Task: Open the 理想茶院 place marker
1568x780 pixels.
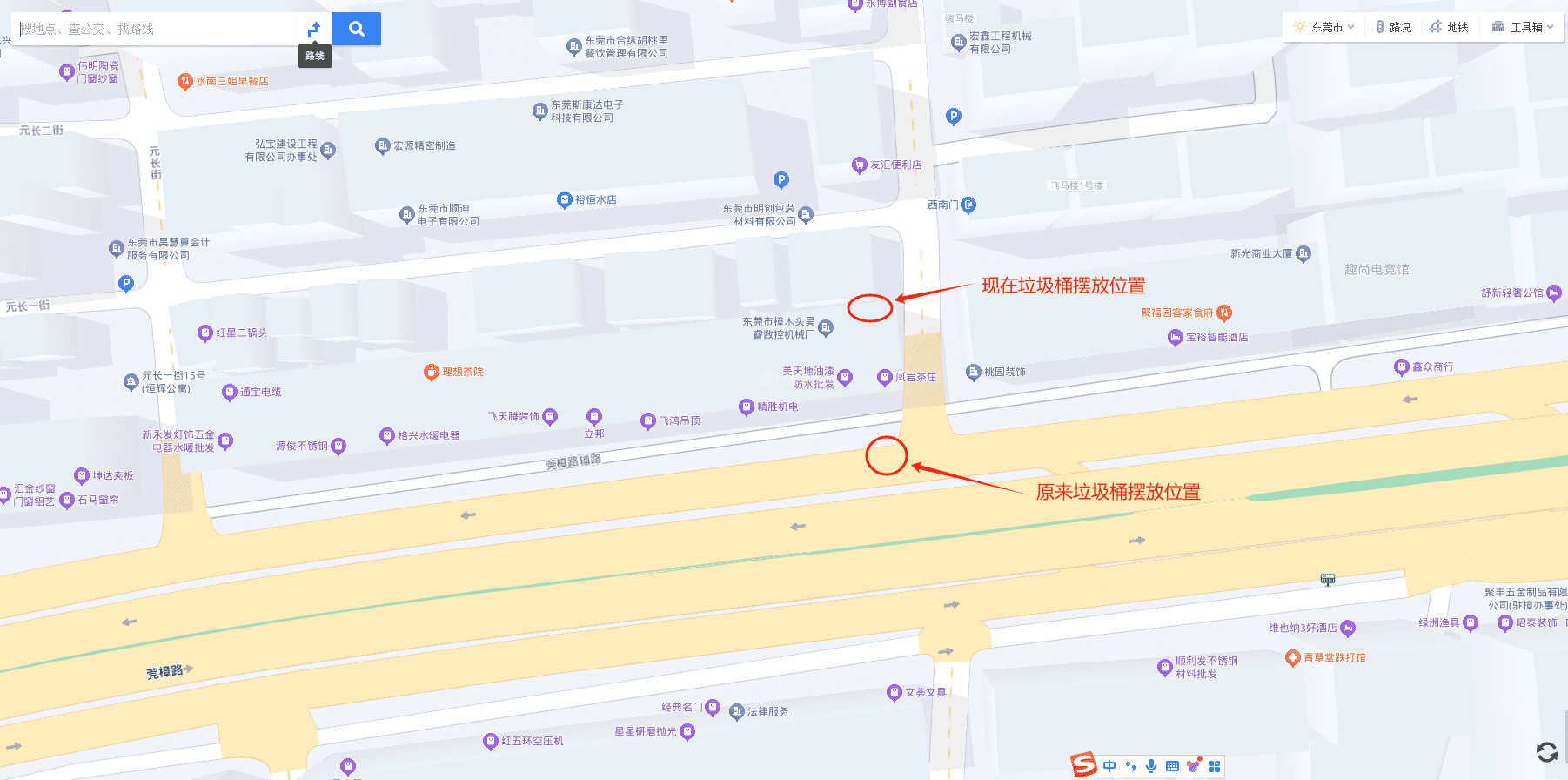Action: pos(431,372)
